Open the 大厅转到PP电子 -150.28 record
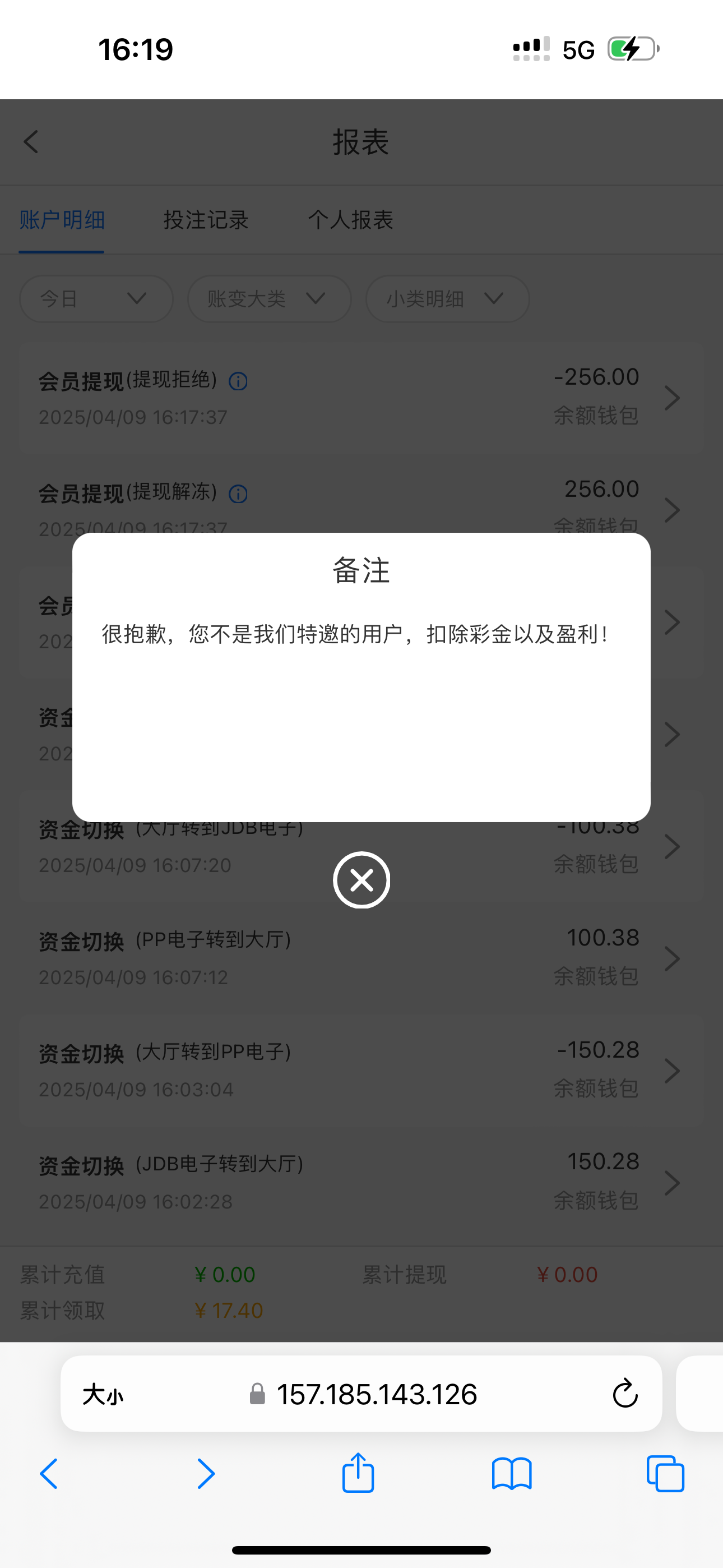723x1568 pixels. (671, 1071)
